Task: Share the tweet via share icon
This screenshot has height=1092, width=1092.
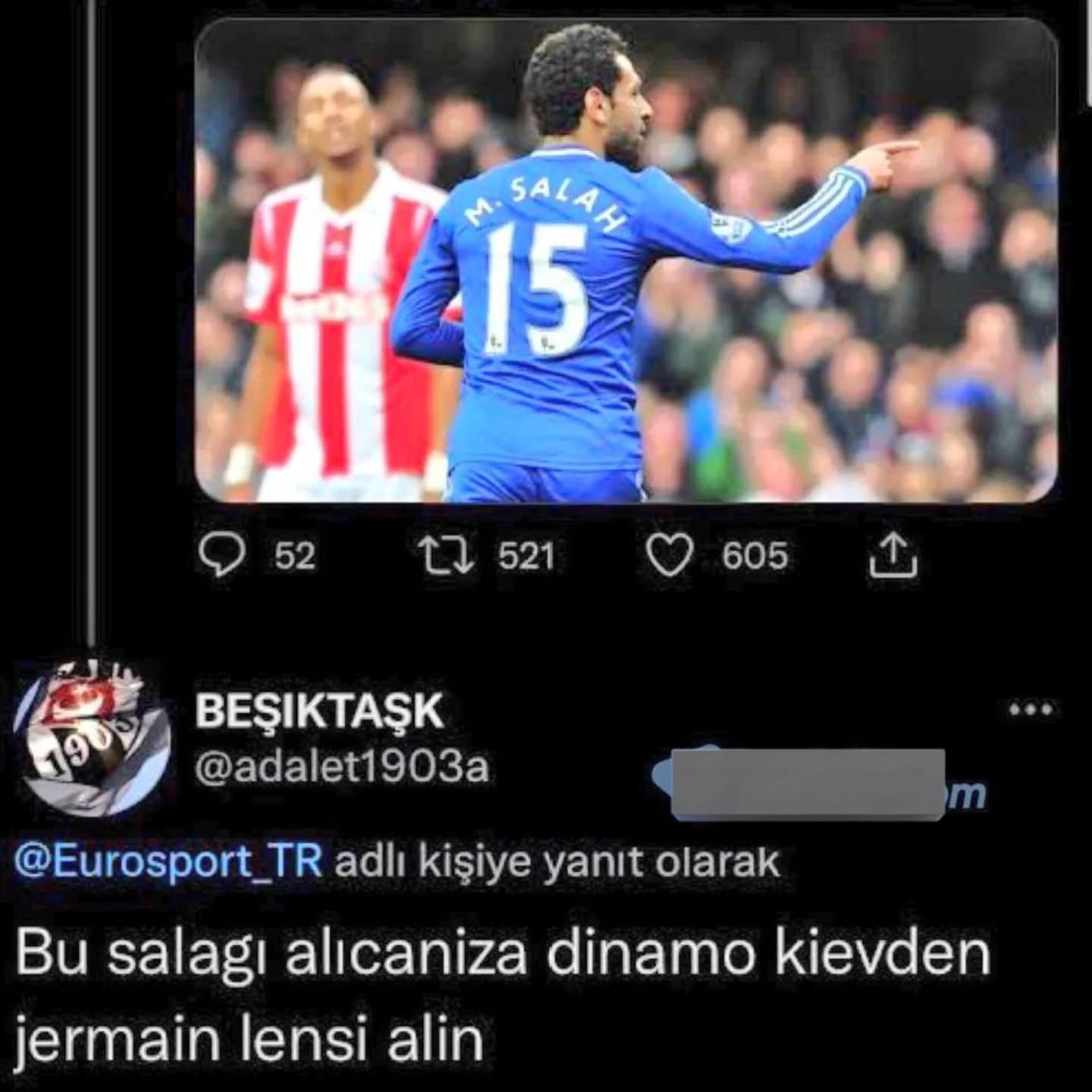Action: coord(893,557)
